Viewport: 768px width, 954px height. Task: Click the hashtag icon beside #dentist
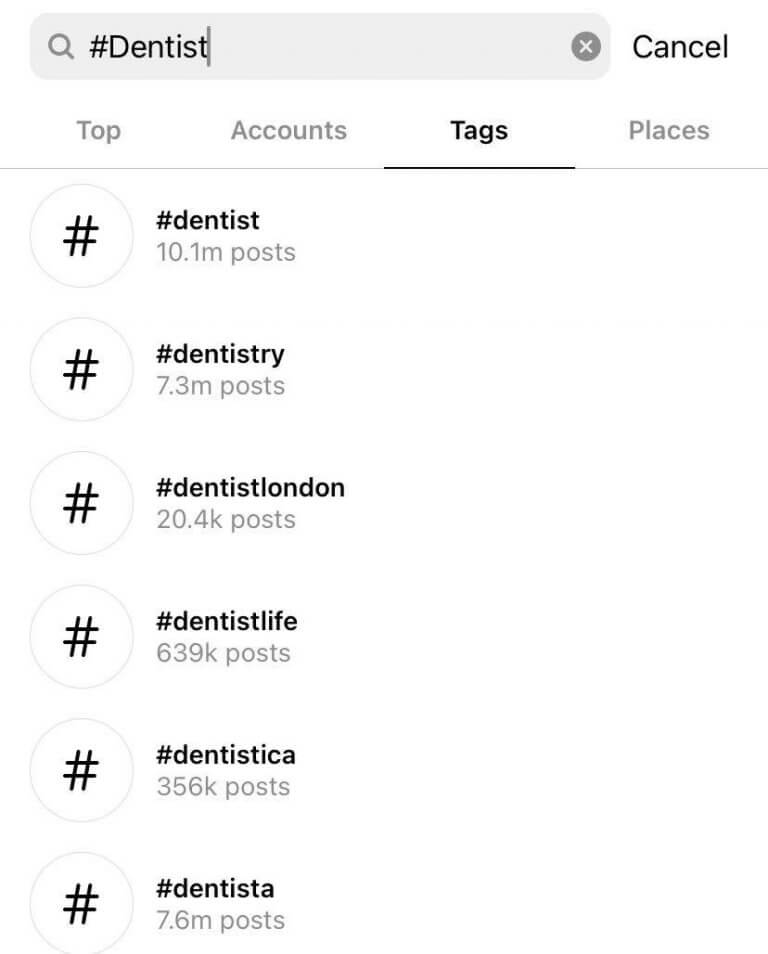81,237
